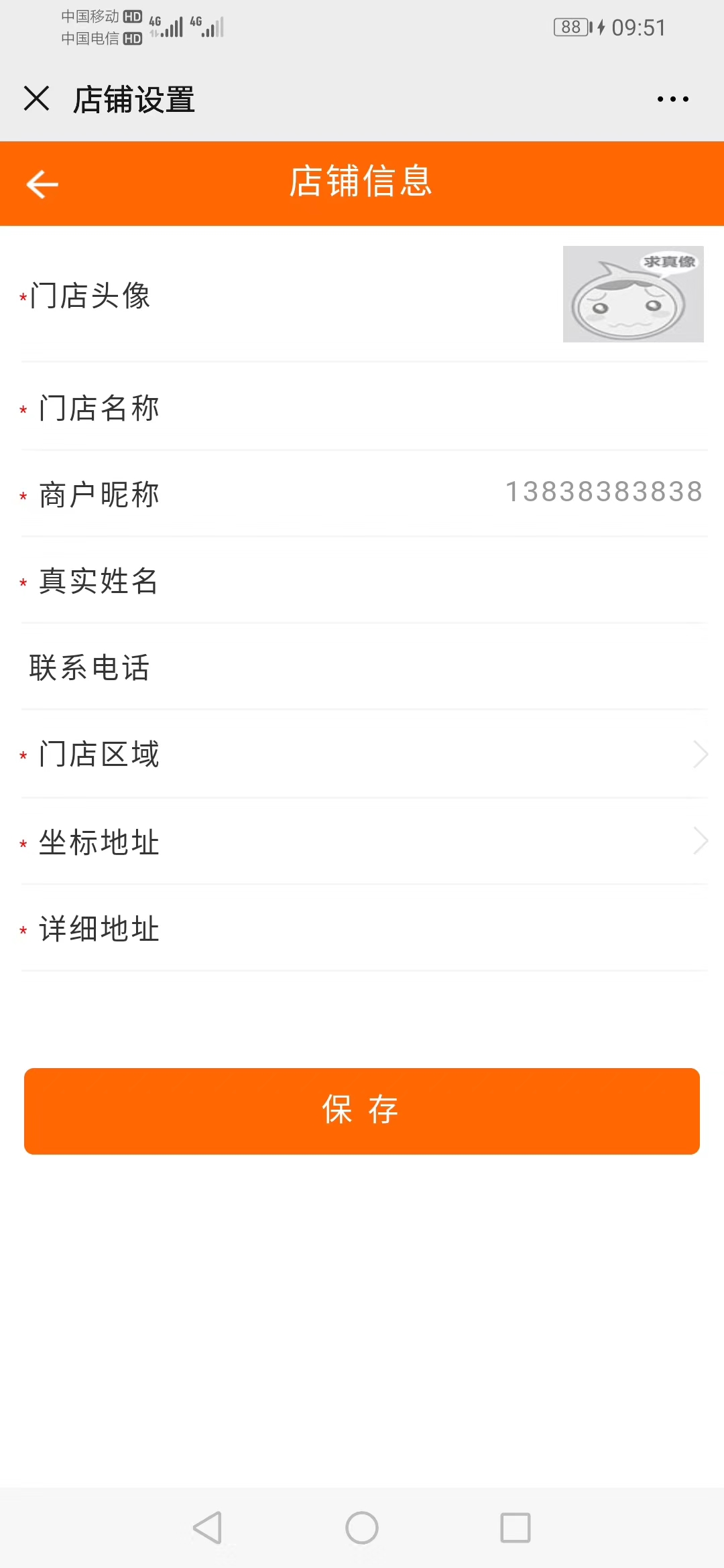This screenshot has width=724, height=1568.
Task: Go back from 店铺信息
Action: [x=42, y=184]
